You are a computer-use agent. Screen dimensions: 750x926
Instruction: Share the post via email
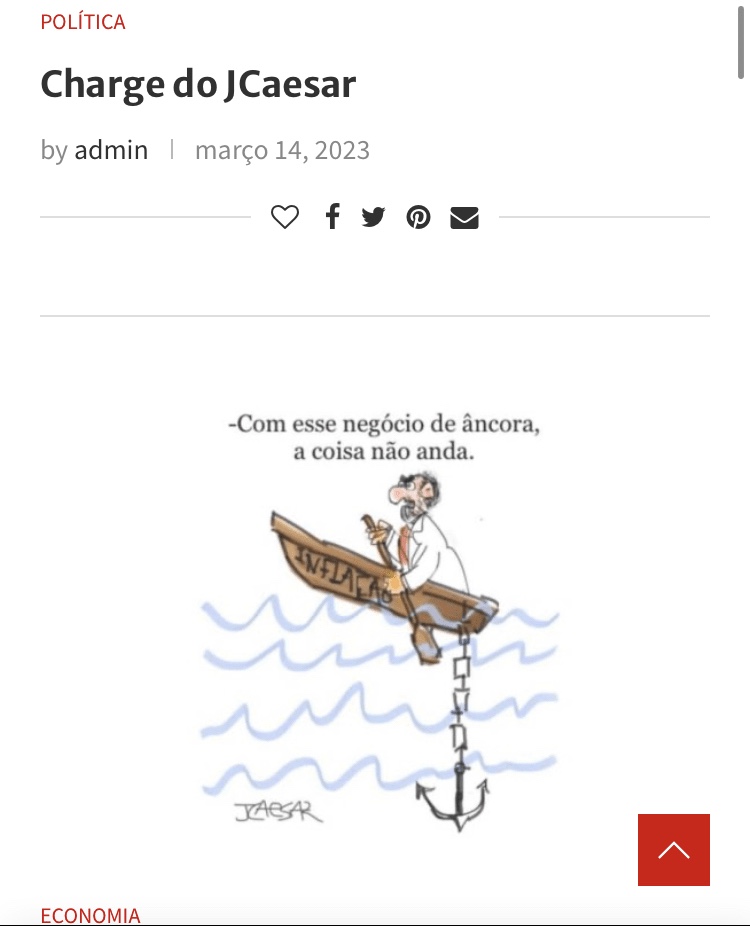(464, 217)
